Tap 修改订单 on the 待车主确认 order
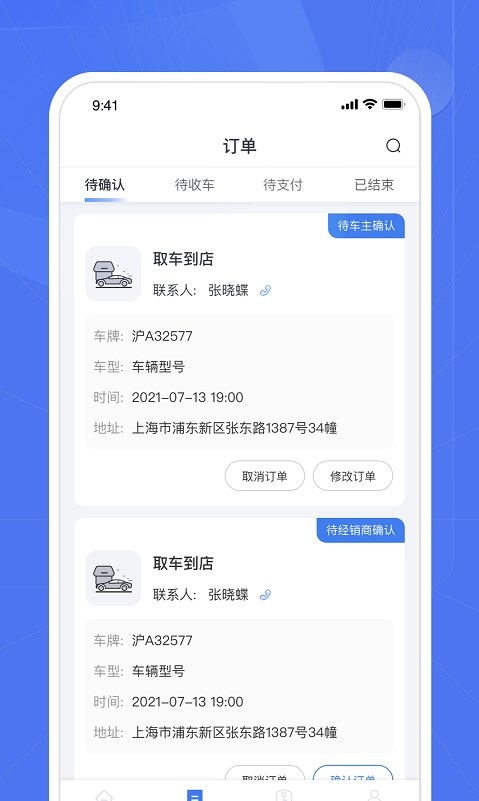The image size is (479, 801). 353,476
